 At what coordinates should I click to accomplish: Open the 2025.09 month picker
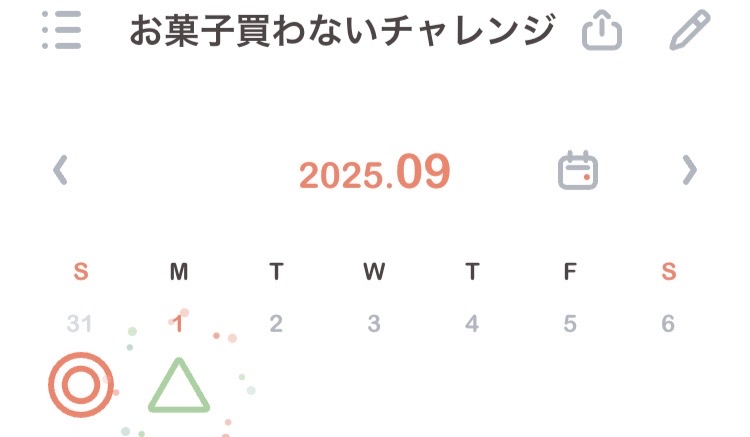[375, 173]
